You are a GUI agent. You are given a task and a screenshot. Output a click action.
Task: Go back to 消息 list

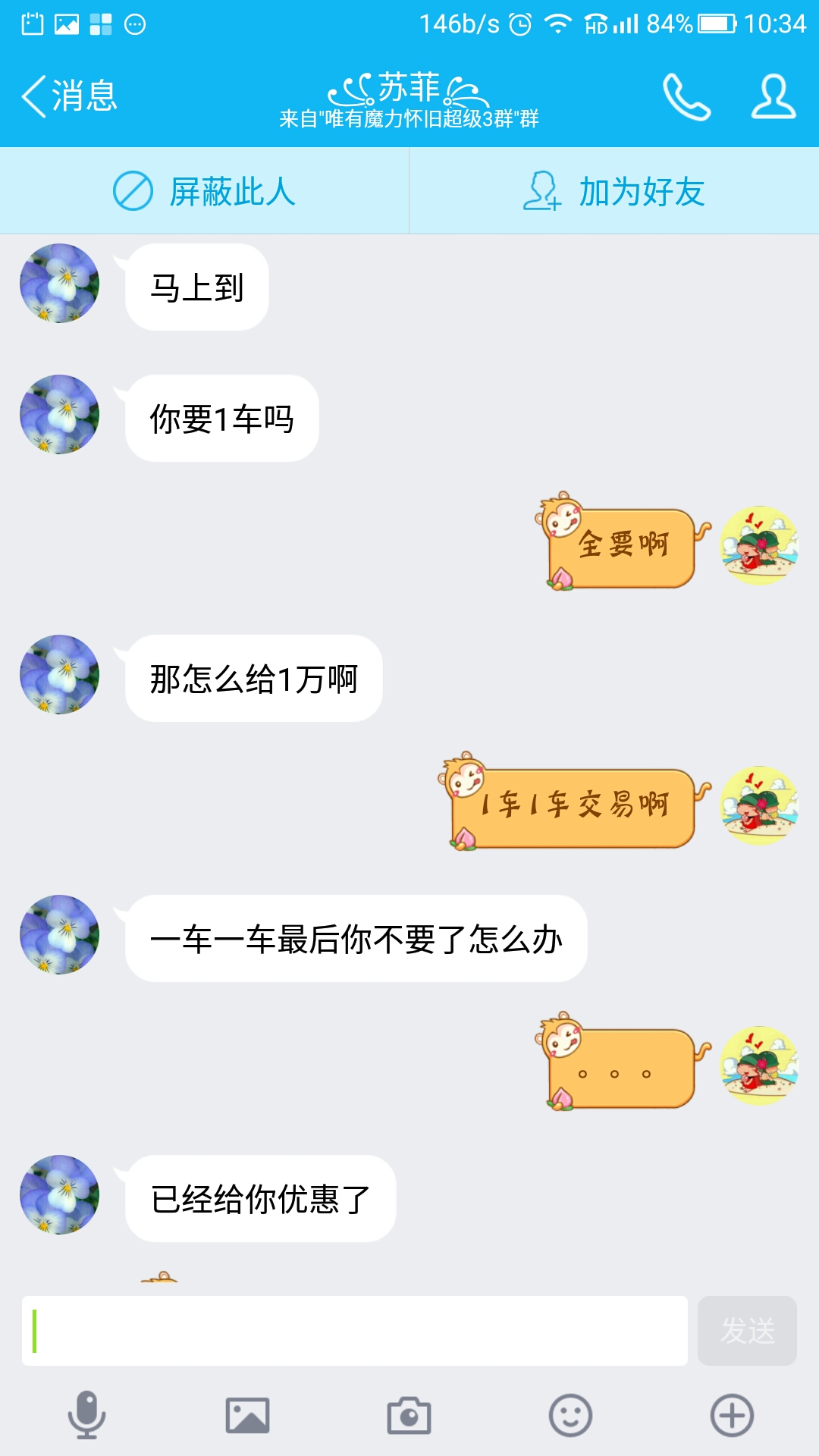(68, 96)
